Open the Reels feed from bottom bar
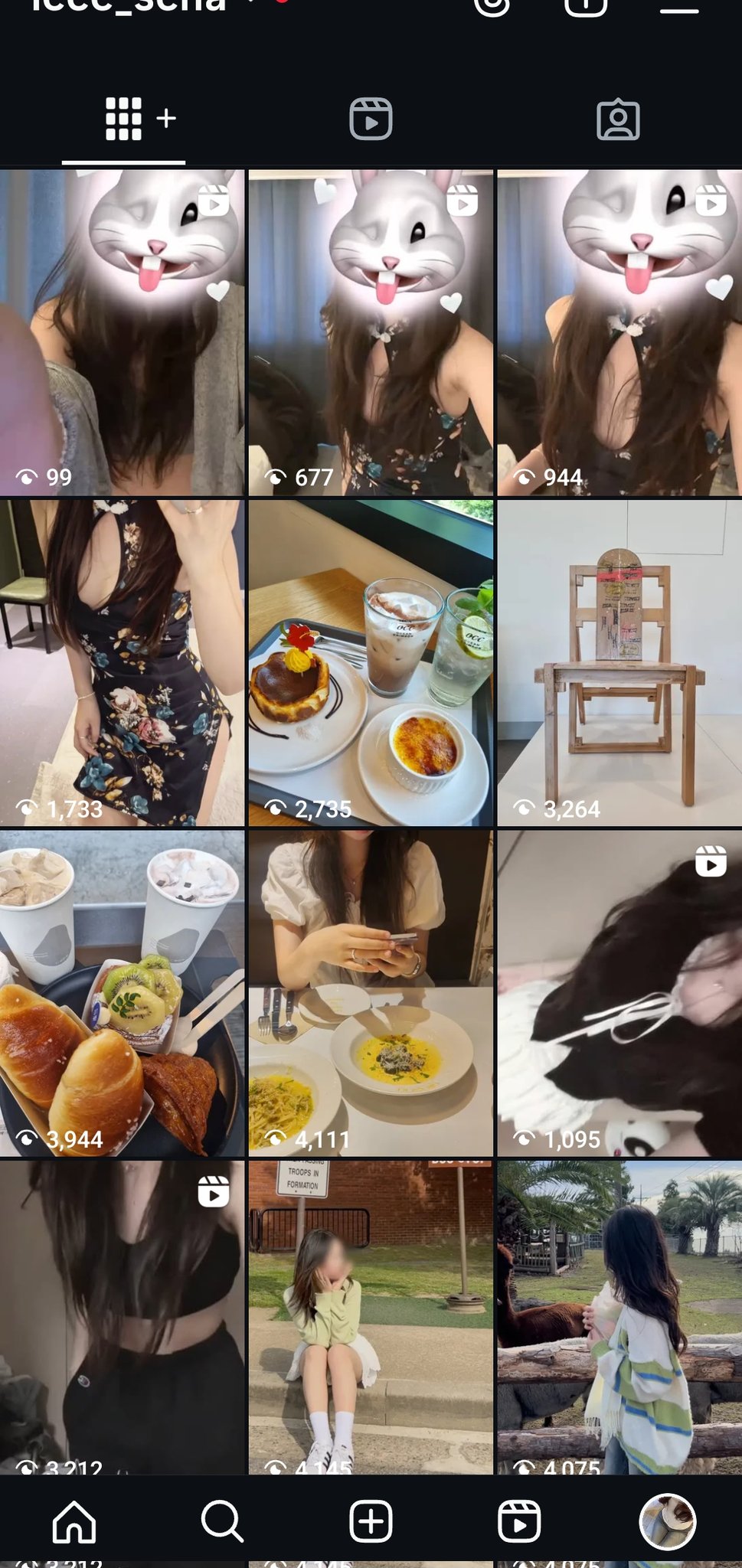 [x=519, y=1521]
